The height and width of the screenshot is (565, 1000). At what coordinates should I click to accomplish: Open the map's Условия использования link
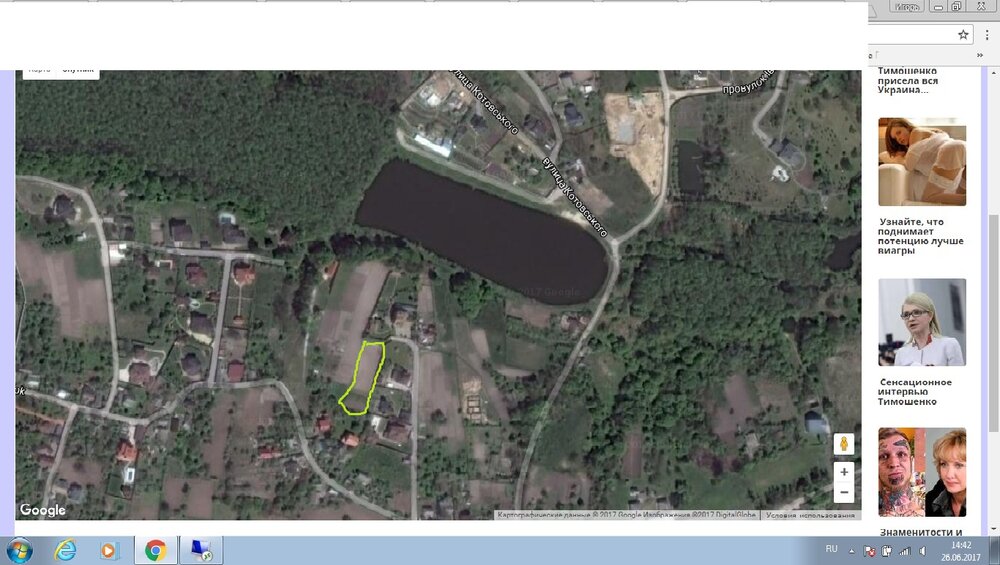811,516
